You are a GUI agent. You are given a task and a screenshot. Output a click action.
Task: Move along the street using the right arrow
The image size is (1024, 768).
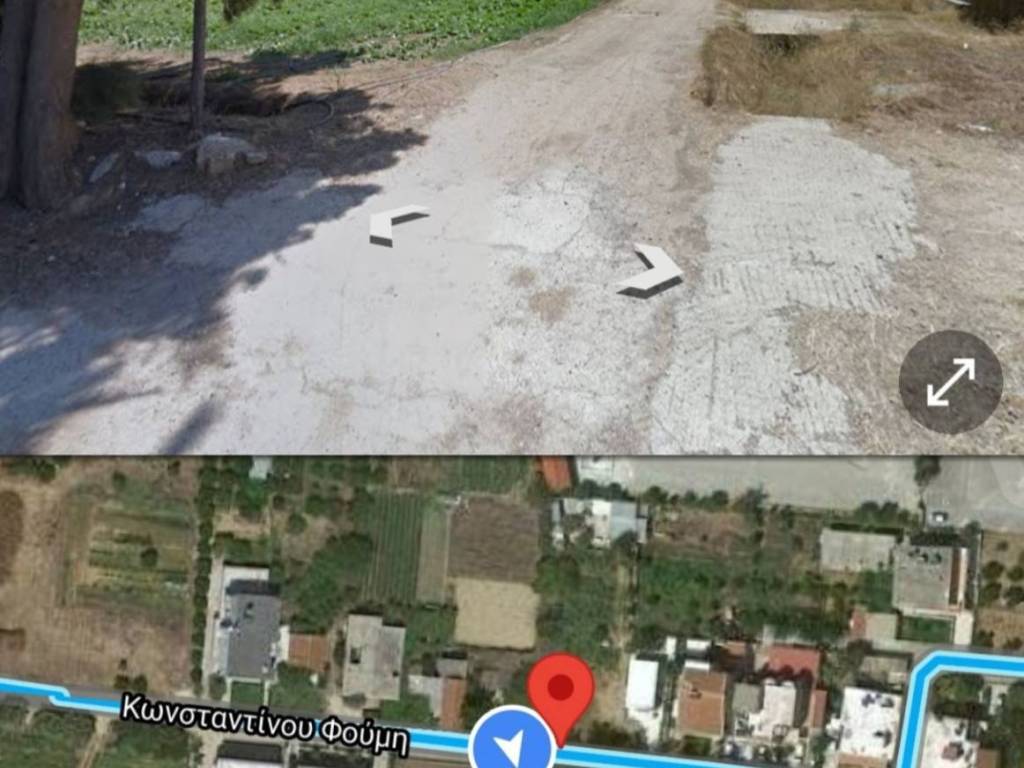click(653, 271)
